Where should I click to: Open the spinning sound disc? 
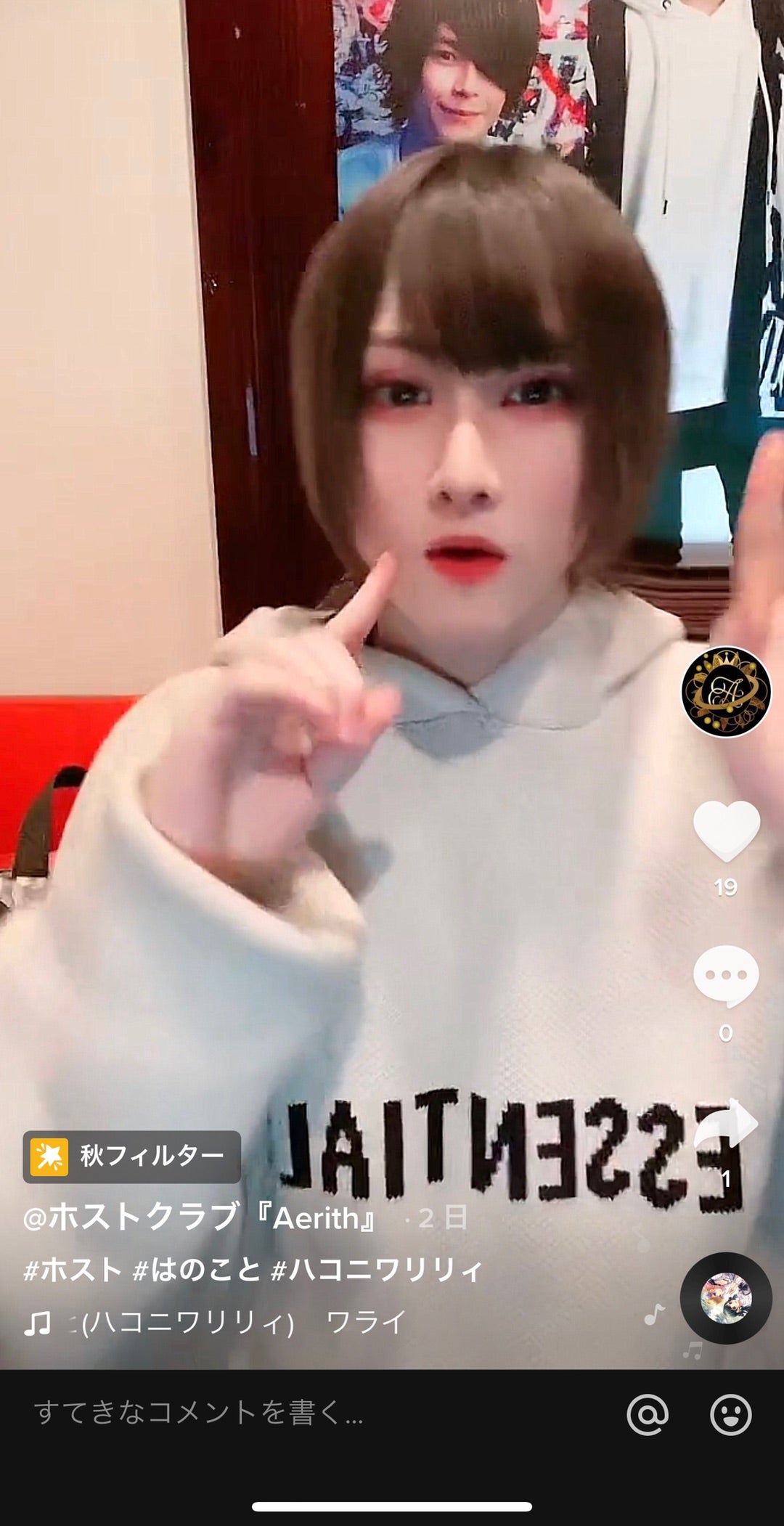pos(725,1299)
